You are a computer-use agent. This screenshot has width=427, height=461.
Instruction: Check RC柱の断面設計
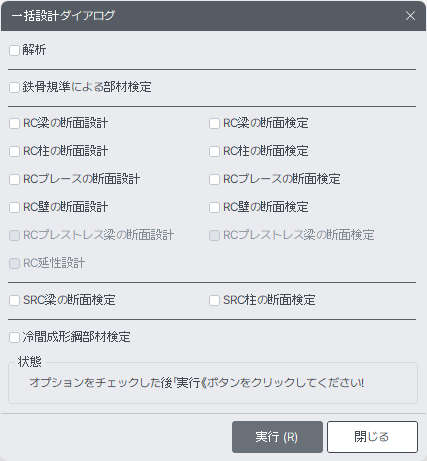(x=14, y=151)
